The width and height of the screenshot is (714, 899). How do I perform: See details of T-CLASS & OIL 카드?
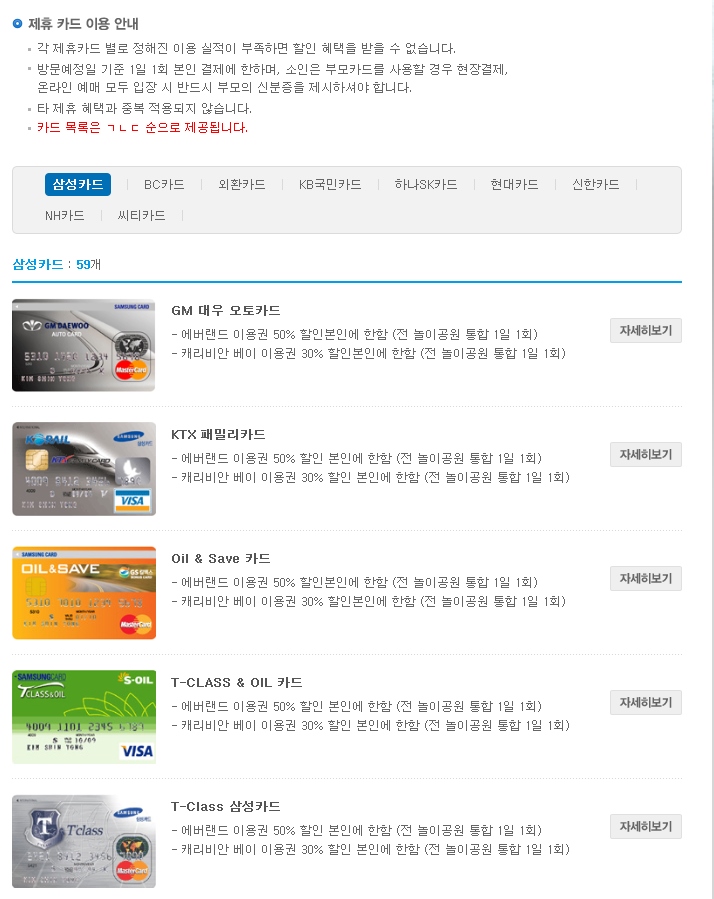[645, 703]
